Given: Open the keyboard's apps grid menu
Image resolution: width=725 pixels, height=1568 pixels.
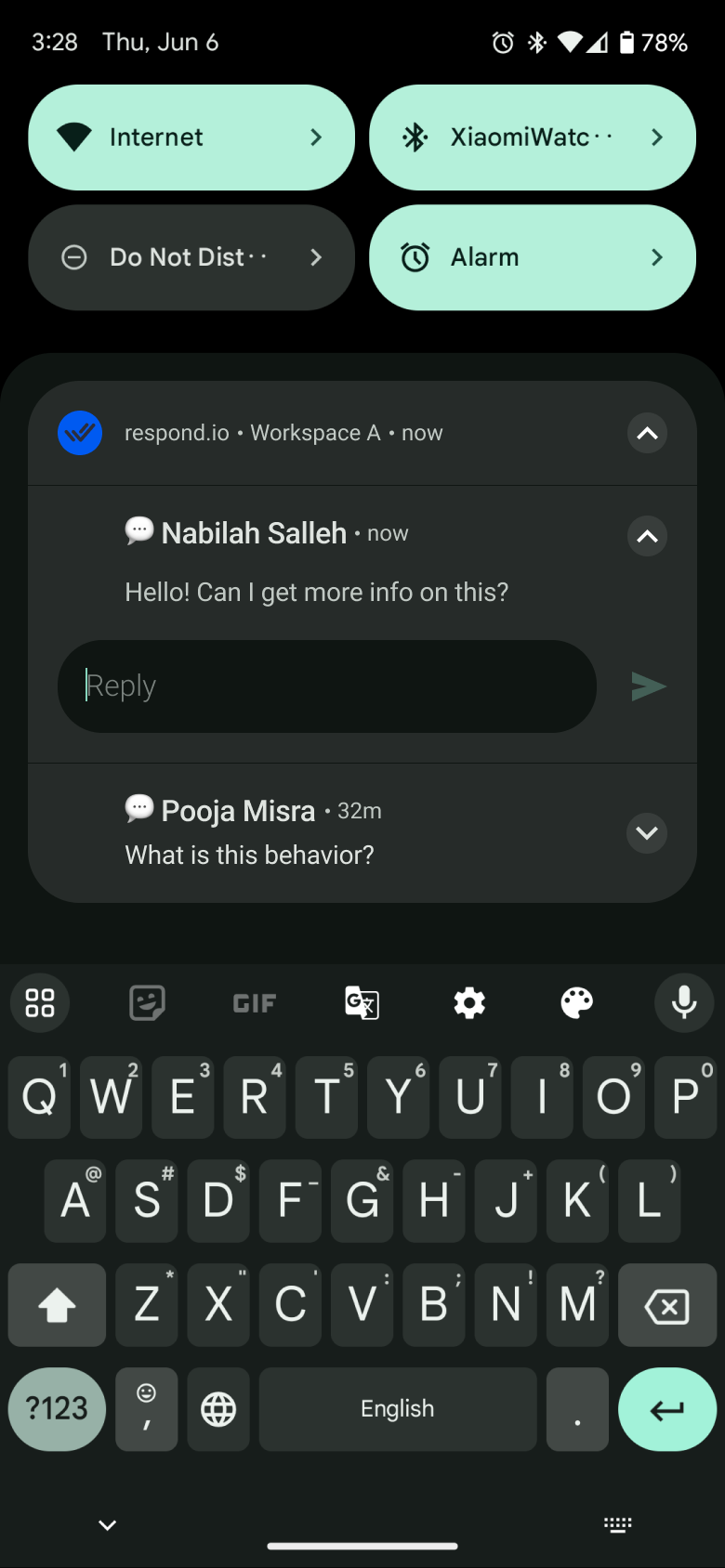Looking at the screenshot, I should coord(40,1002).
